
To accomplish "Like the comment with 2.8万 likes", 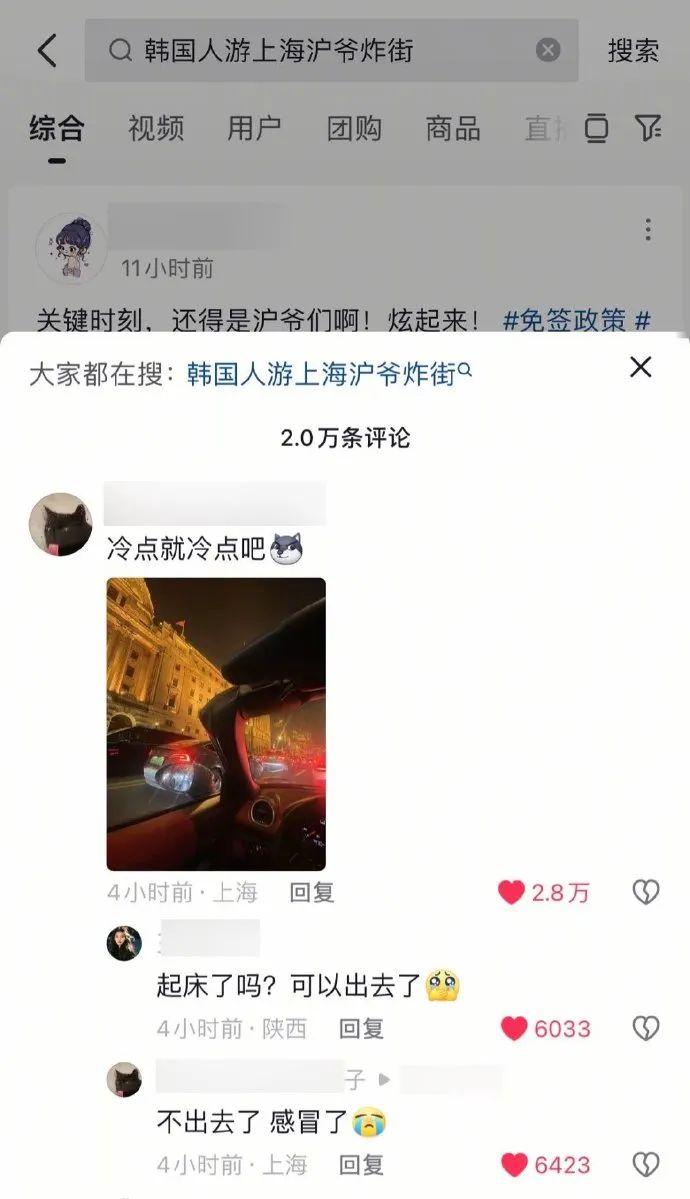I will [x=512, y=892].
